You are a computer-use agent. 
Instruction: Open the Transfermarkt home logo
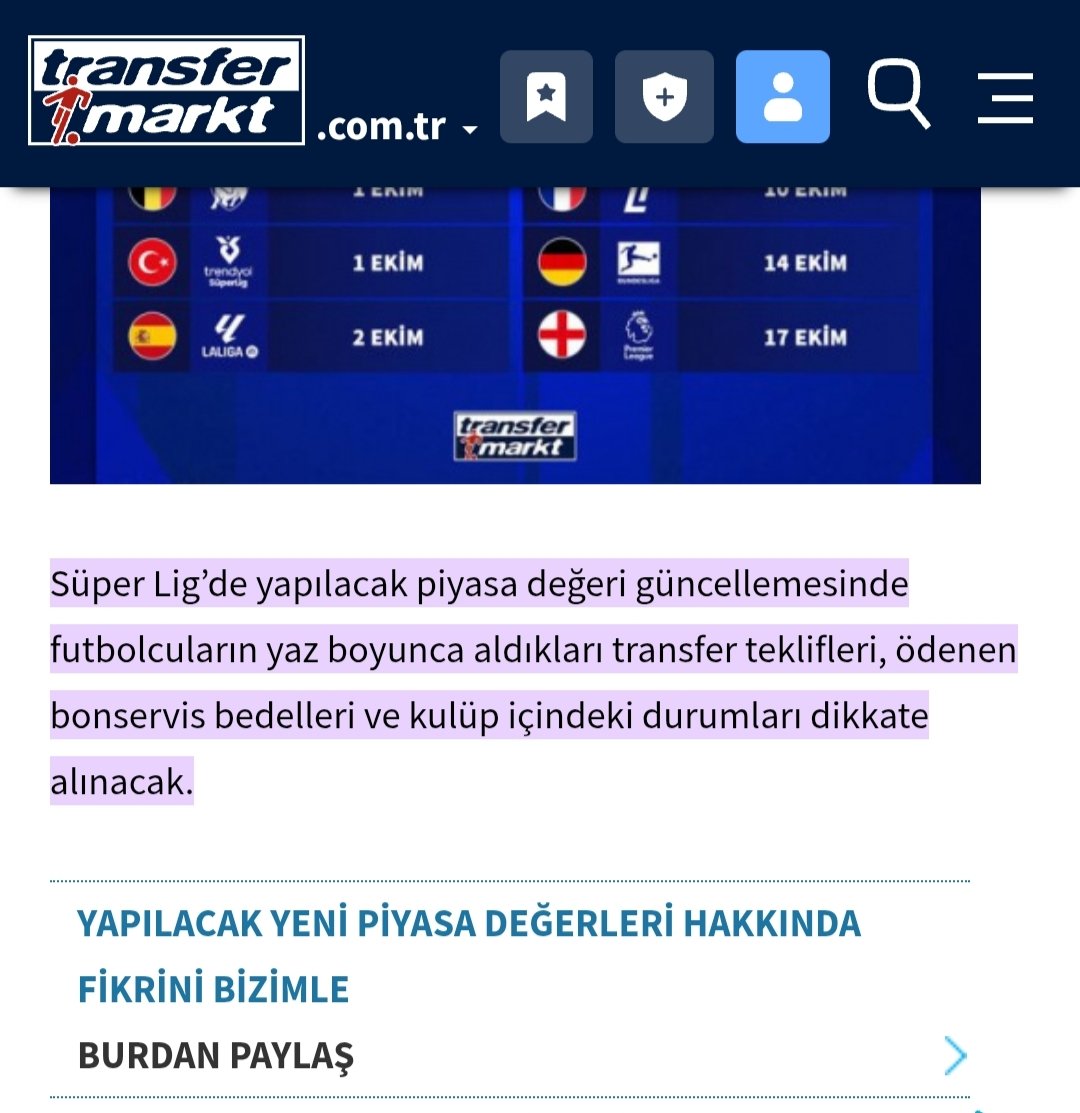(166, 91)
